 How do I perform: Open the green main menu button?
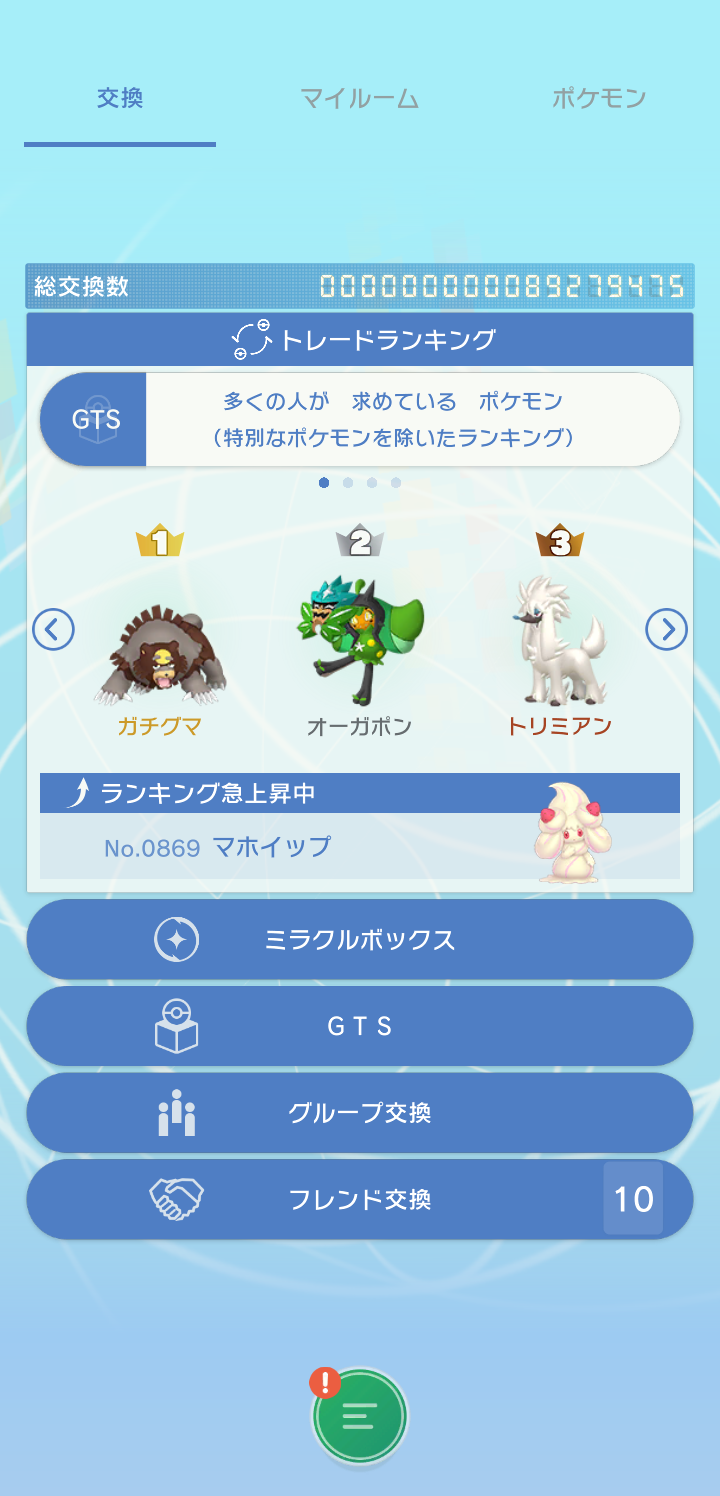click(360, 1416)
